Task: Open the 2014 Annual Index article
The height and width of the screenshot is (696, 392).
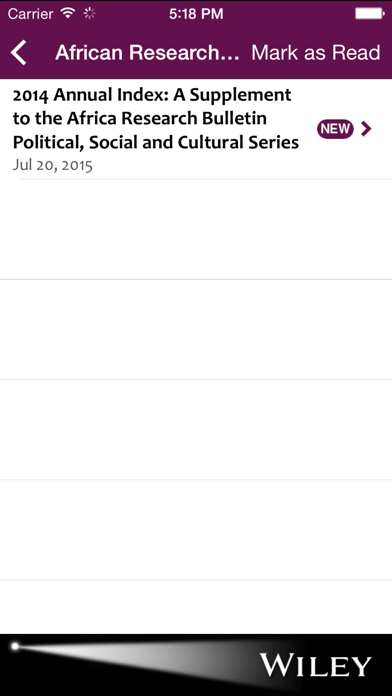Action: point(196,129)
